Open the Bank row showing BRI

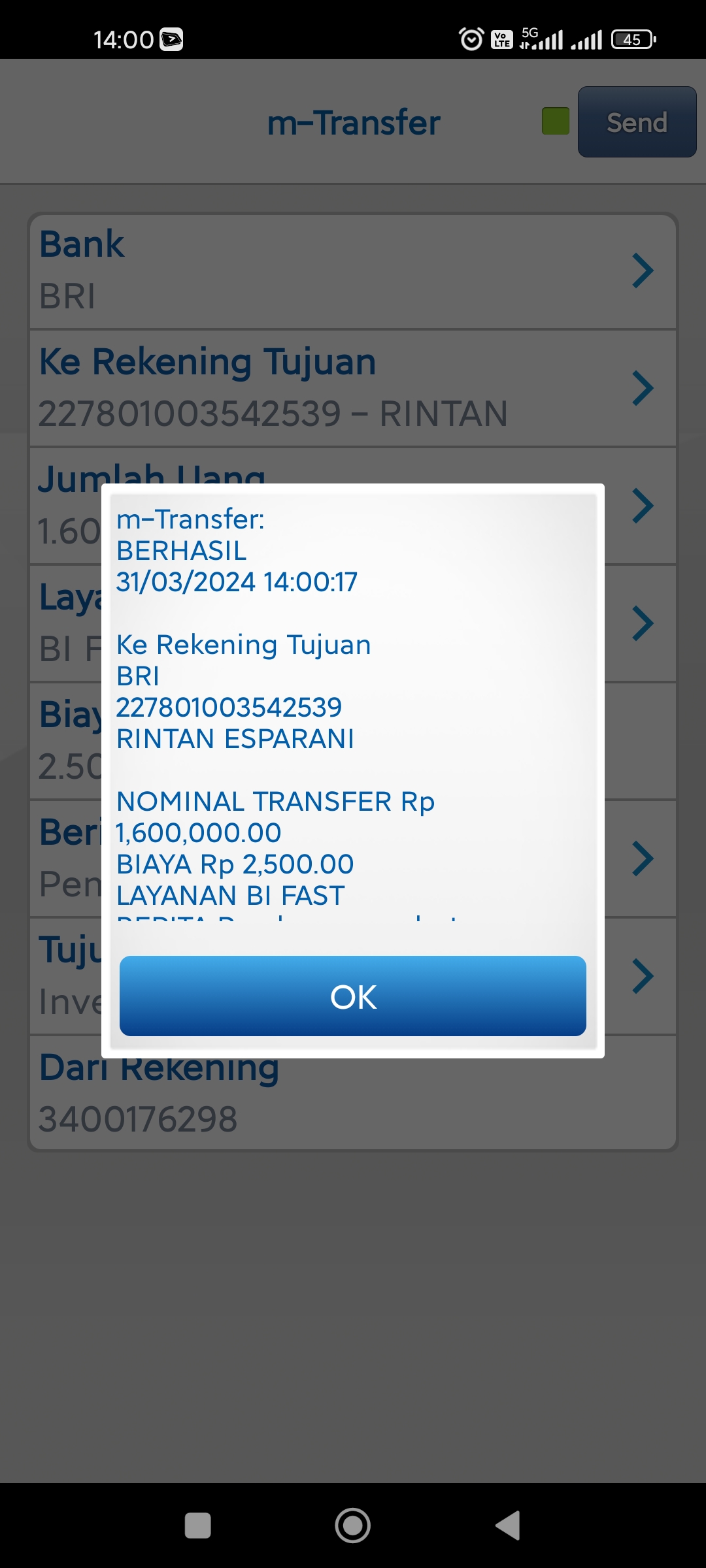[353, 271]
